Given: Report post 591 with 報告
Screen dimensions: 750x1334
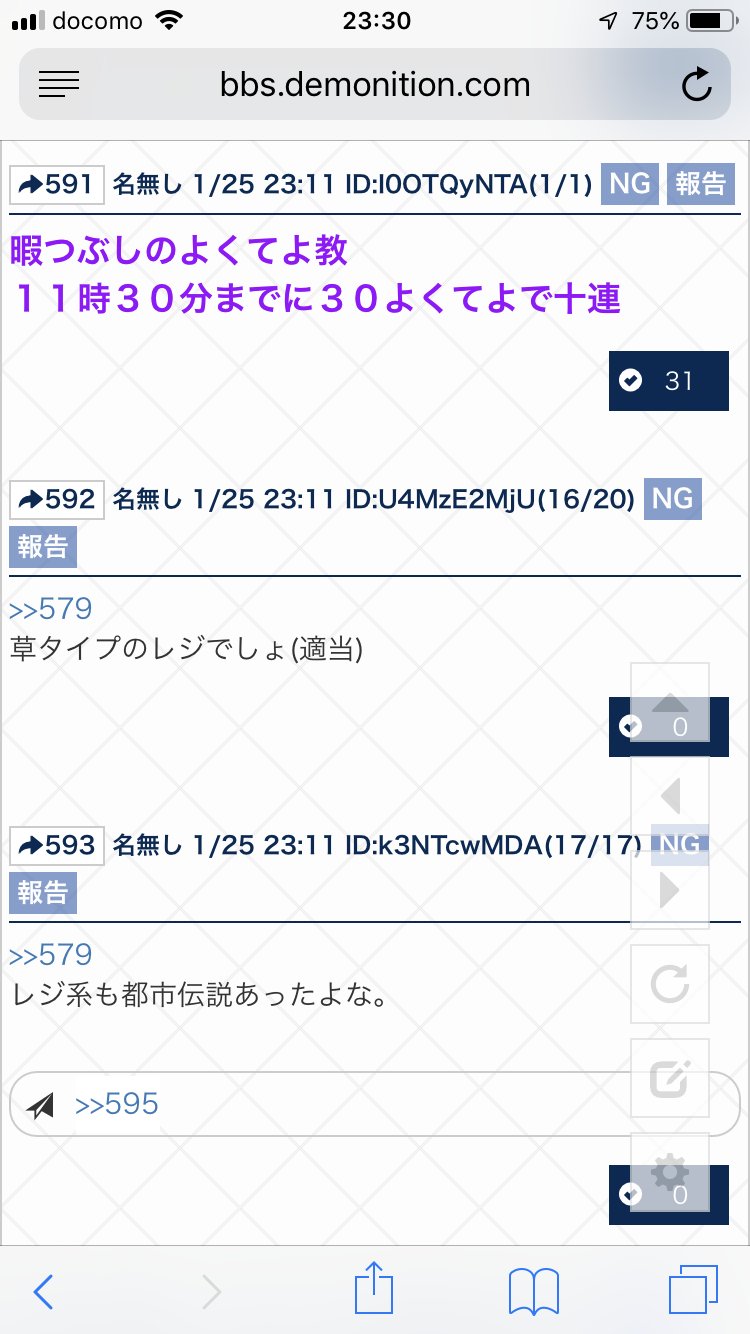Looking at the screenshot, I should [x=700, y=184].
